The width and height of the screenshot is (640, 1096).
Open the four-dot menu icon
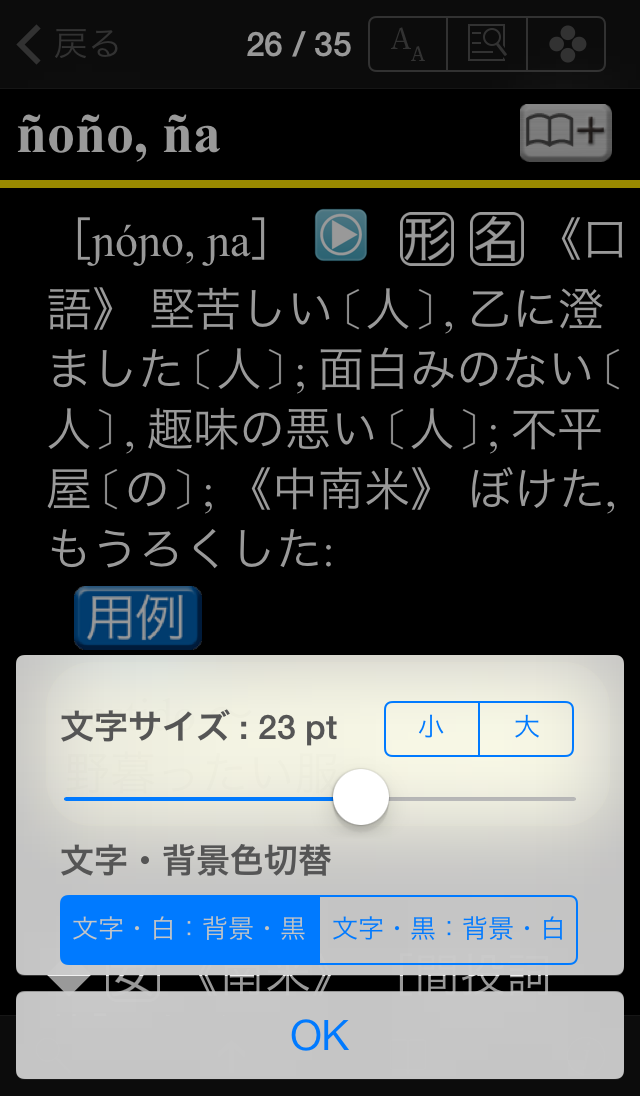[566, 45]
